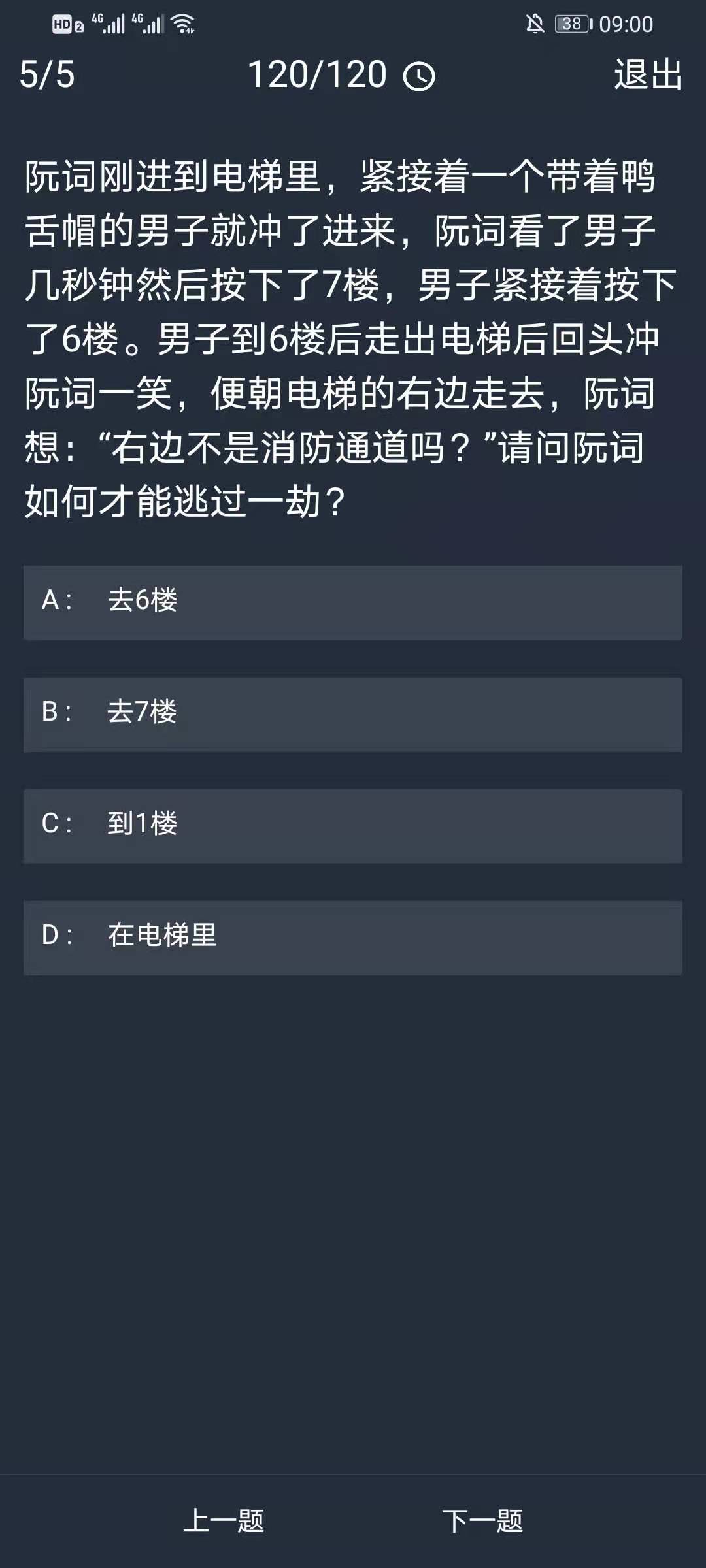Image resolution: width=706 pixels, height=1568 pixels.
Task: Tap 退出 to exit the quiz
Action: pos(648,74)
